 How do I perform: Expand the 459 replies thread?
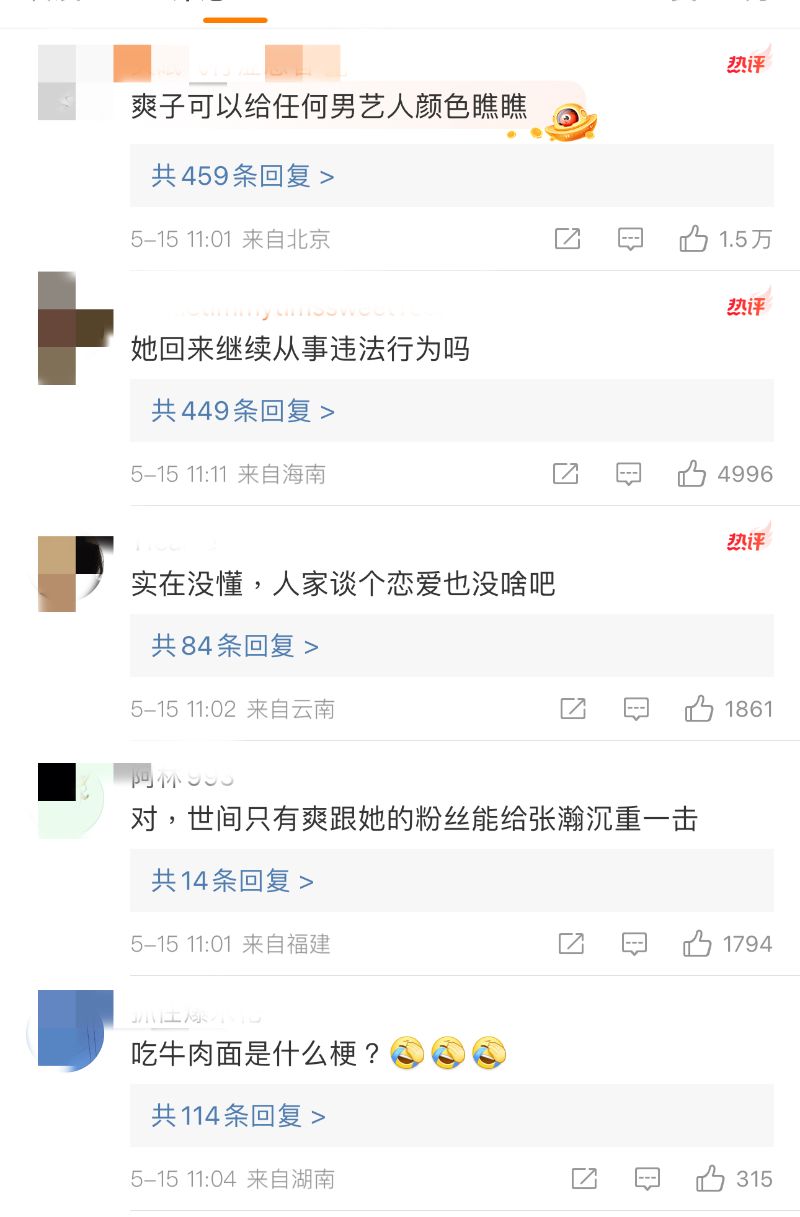pyautogui.click(x=243, y=177)
